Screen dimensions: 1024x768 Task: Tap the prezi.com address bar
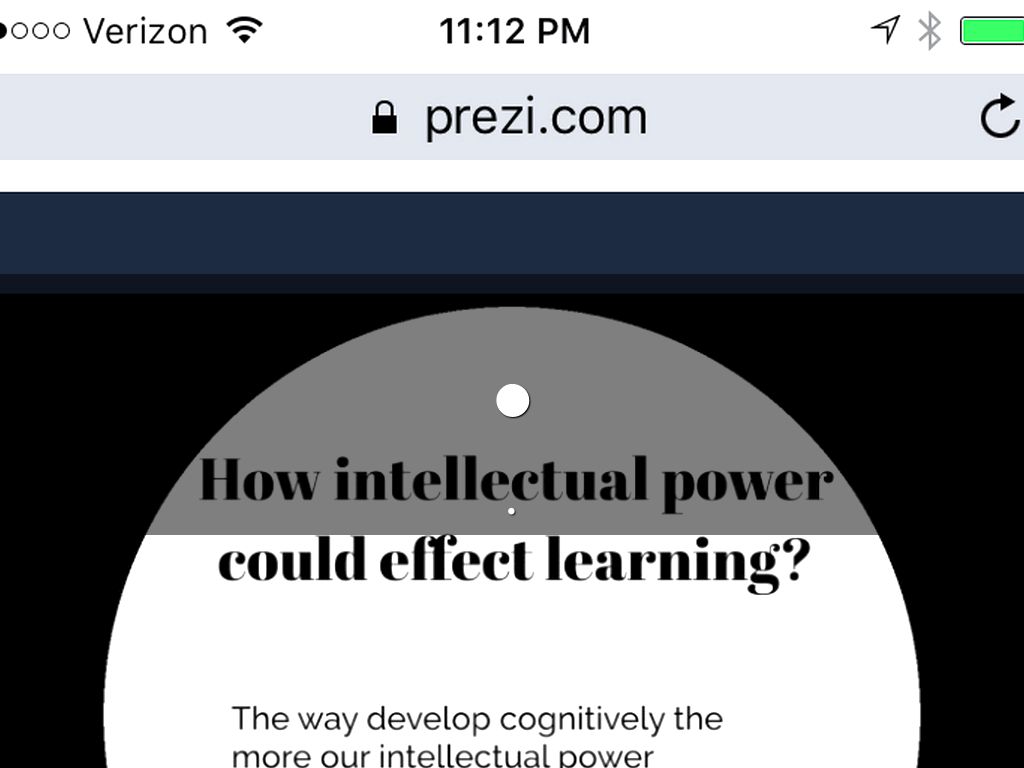[x=510, y=118]
